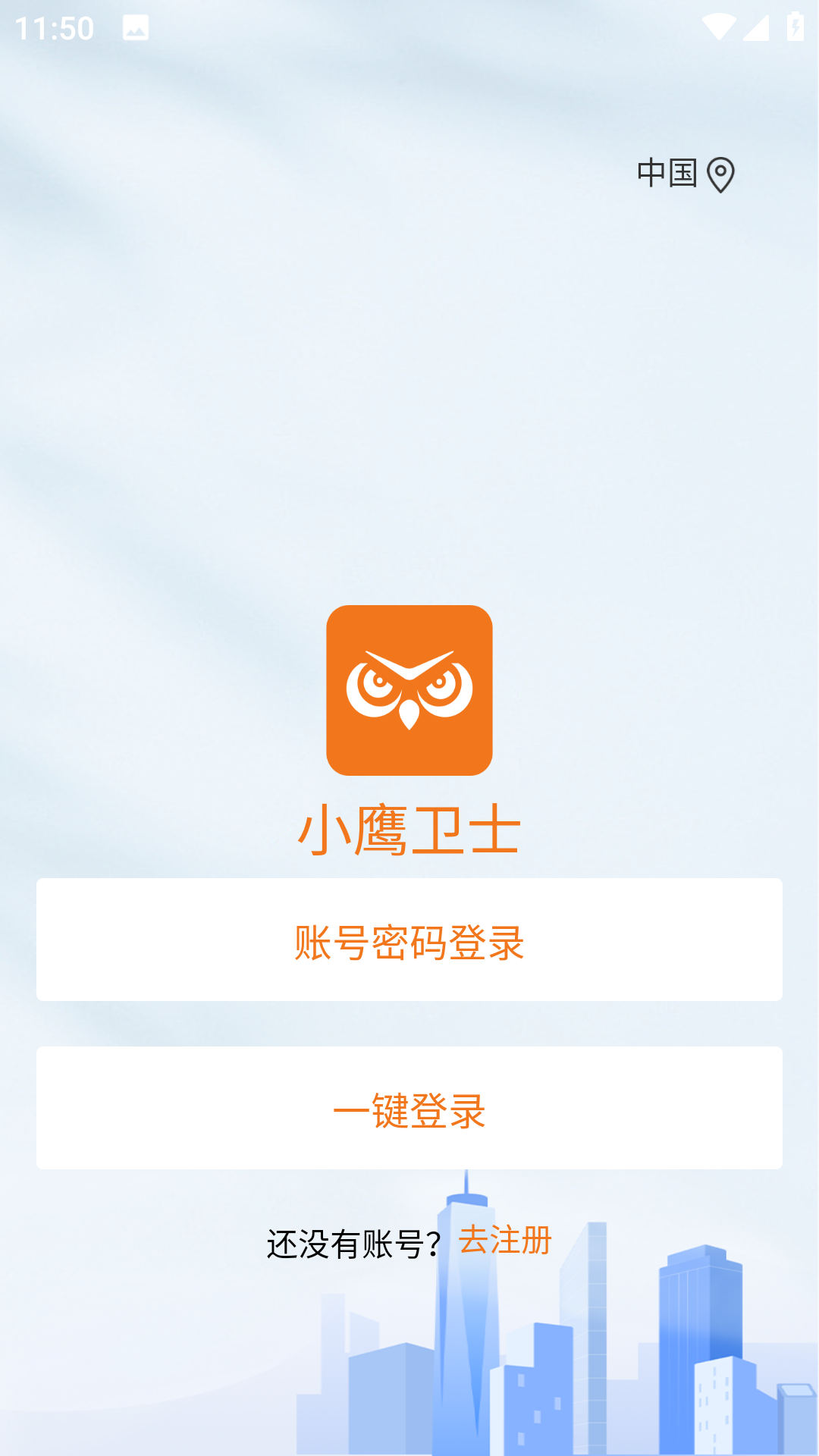Screen dimensions: 819x1456
Task: Choose 账号密码登录 to sign in
Action: click(409, 940)
